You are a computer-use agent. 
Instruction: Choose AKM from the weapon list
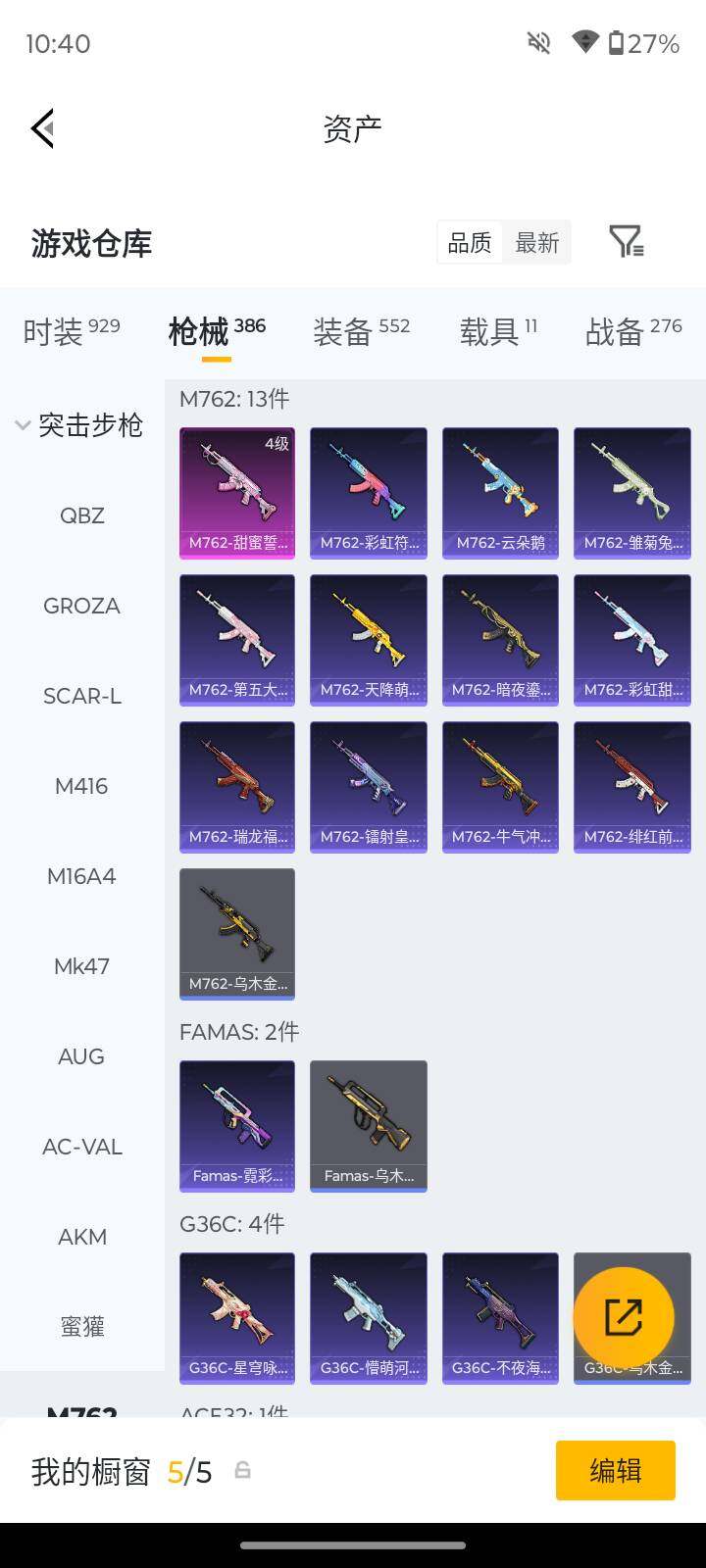click(82, 1237)
